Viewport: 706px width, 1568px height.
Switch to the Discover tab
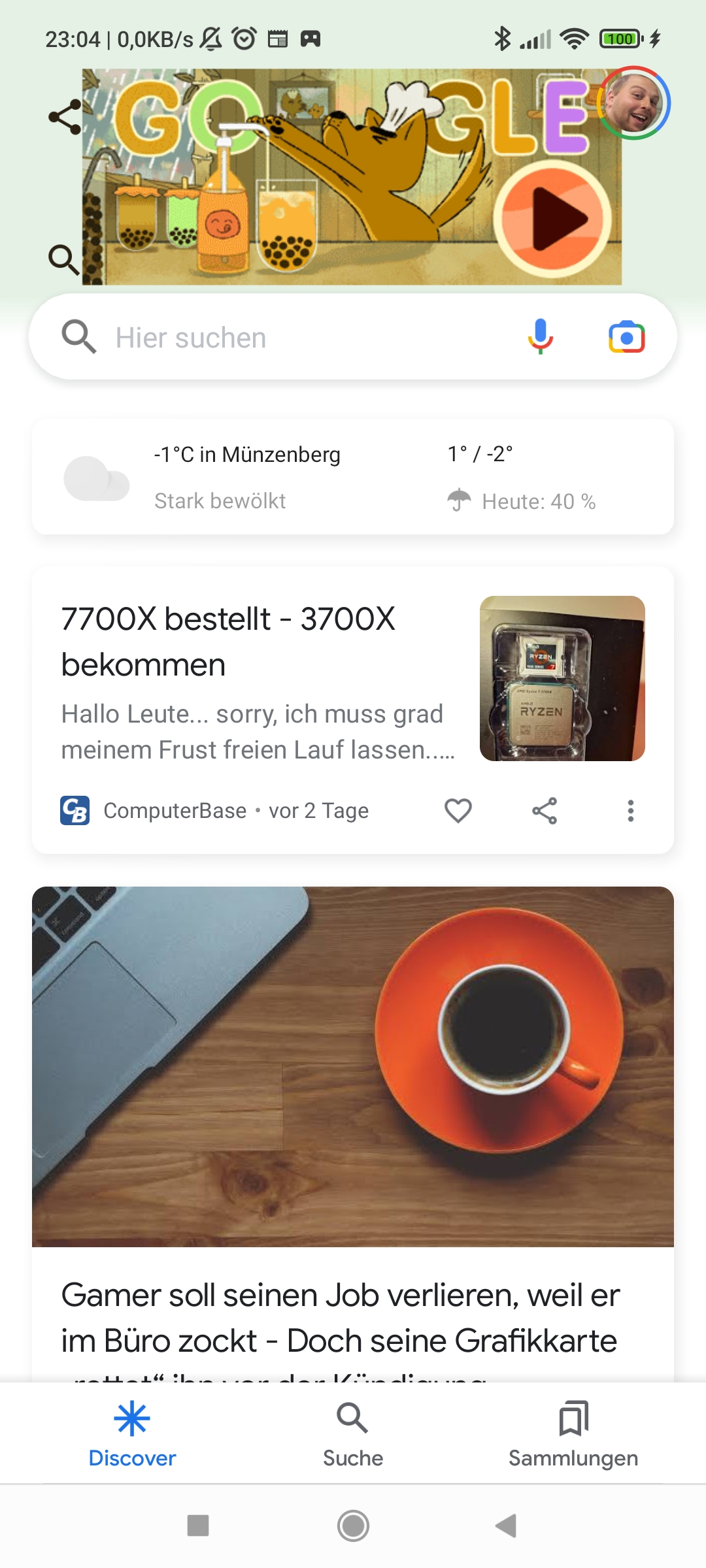pos(132,1434)
